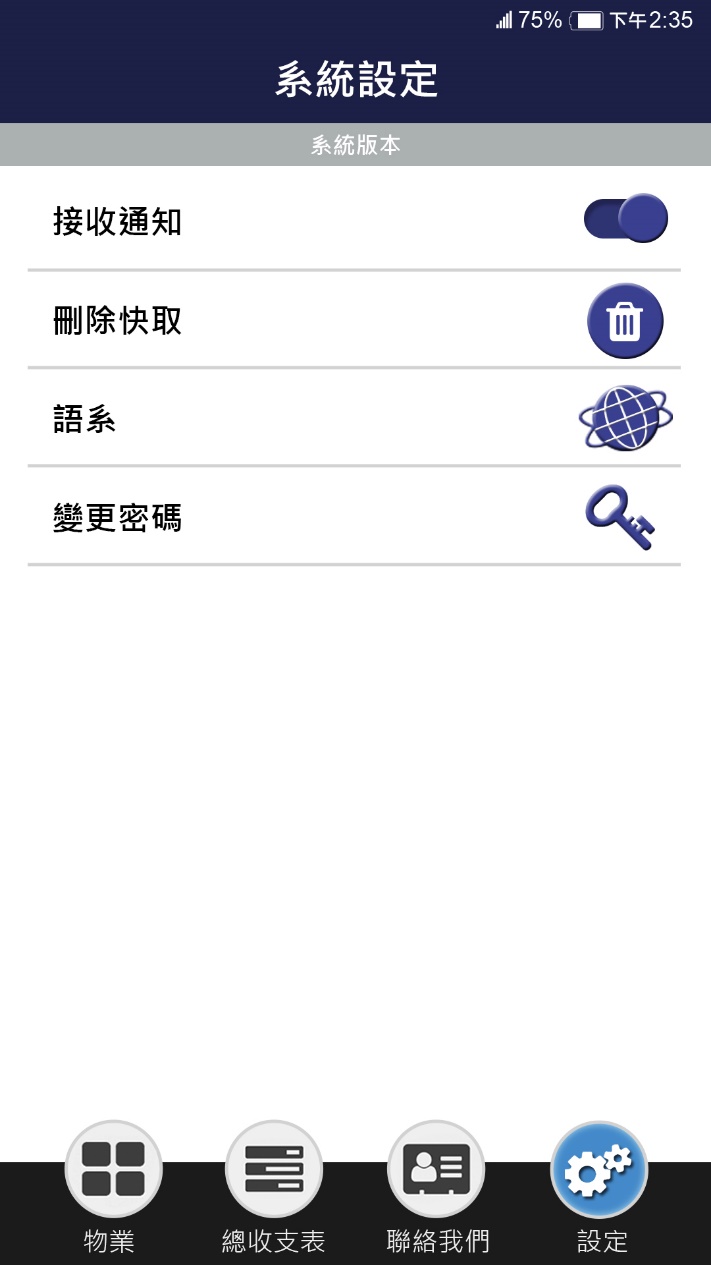711x1265 pixels.
Task: Toggle the 接收通知 notification switch
Action: [625, 218]
